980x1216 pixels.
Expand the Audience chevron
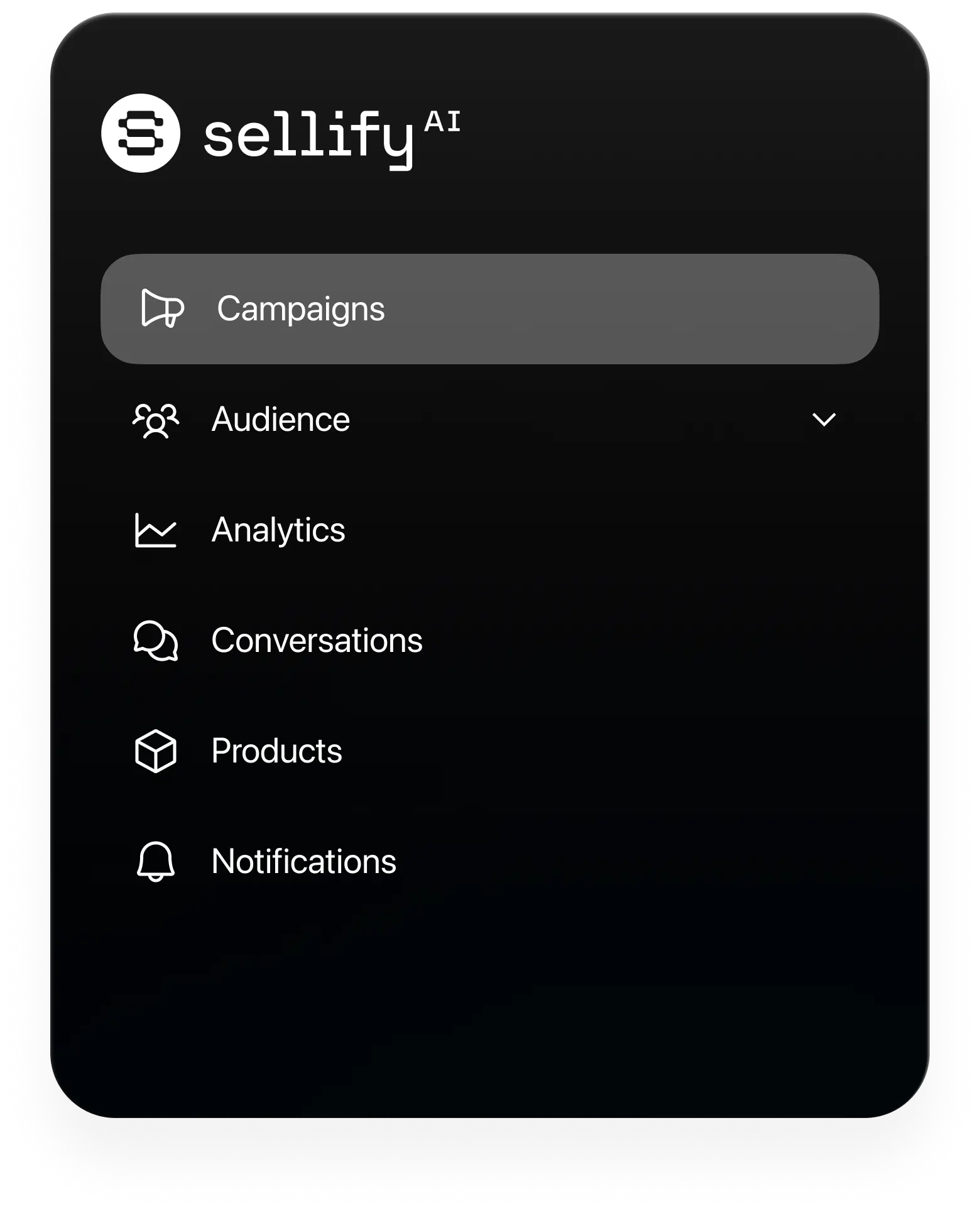pyautogui.click(x=824, y=420)
